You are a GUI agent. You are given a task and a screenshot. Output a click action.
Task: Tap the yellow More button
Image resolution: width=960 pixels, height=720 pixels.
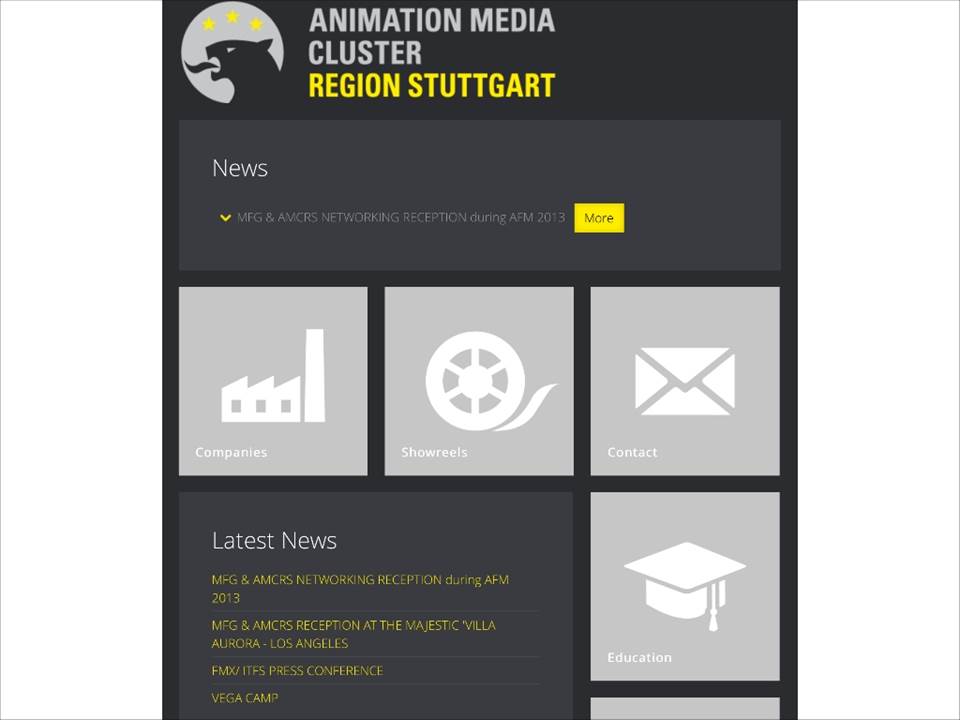coord(598,218)
